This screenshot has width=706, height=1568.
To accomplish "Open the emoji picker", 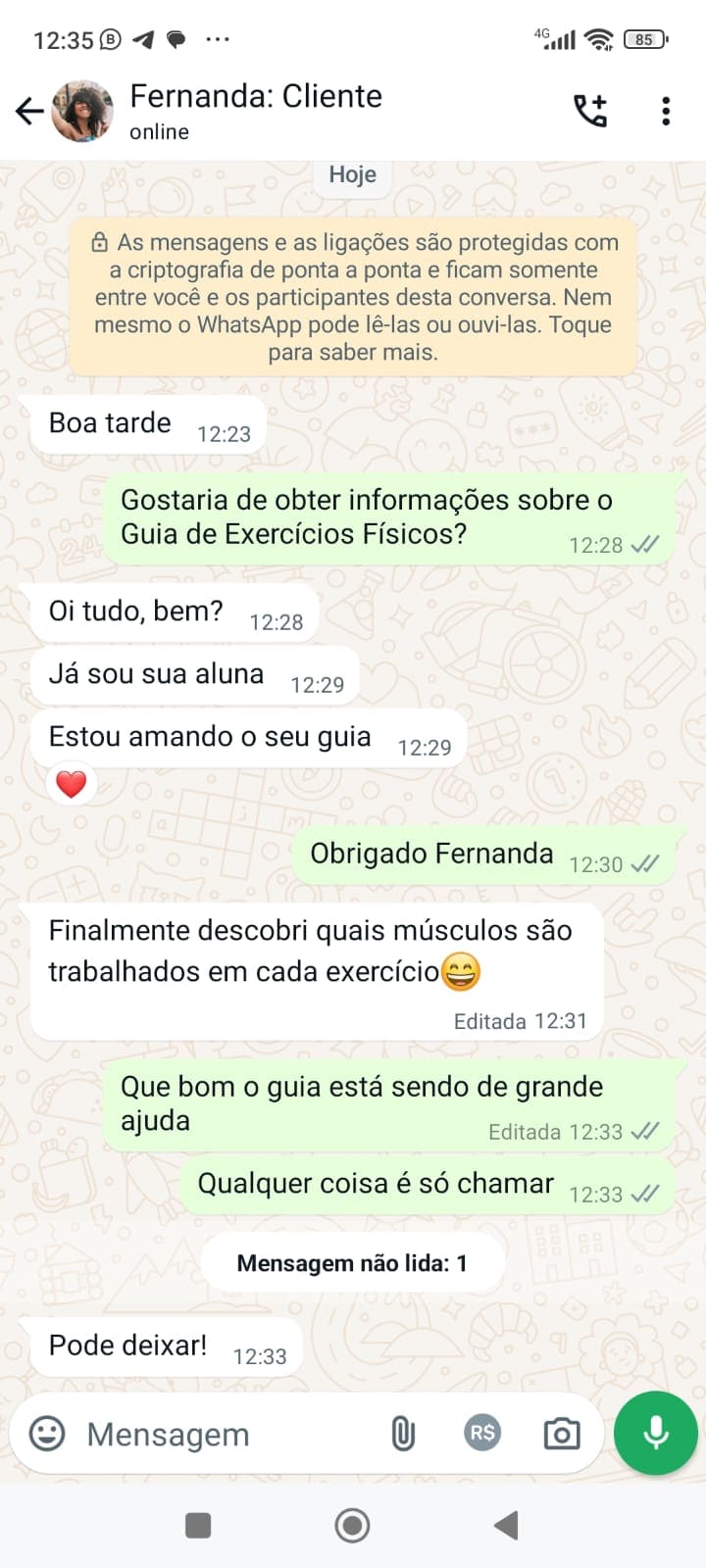I will 47,1434.
